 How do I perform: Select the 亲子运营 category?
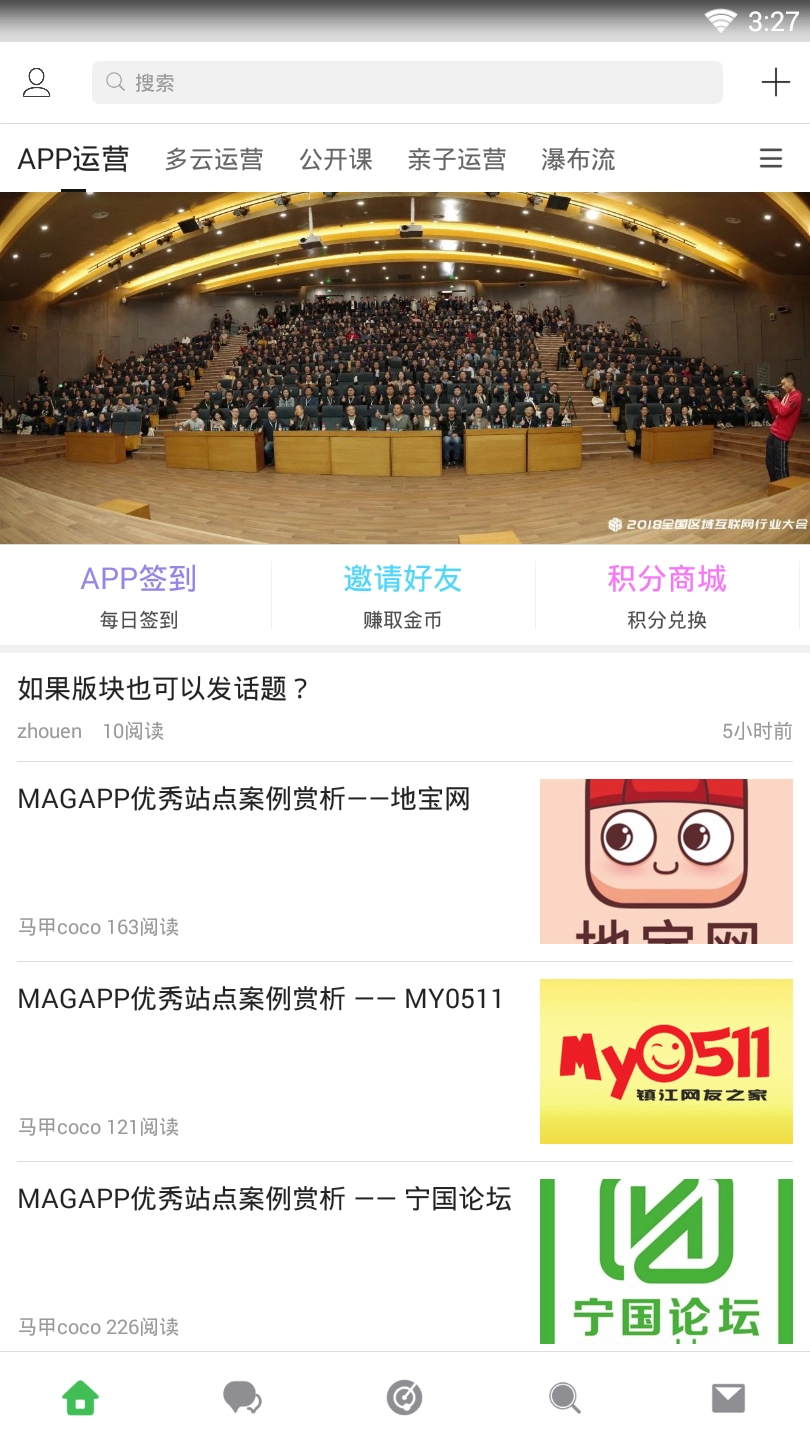coord(456,158)
